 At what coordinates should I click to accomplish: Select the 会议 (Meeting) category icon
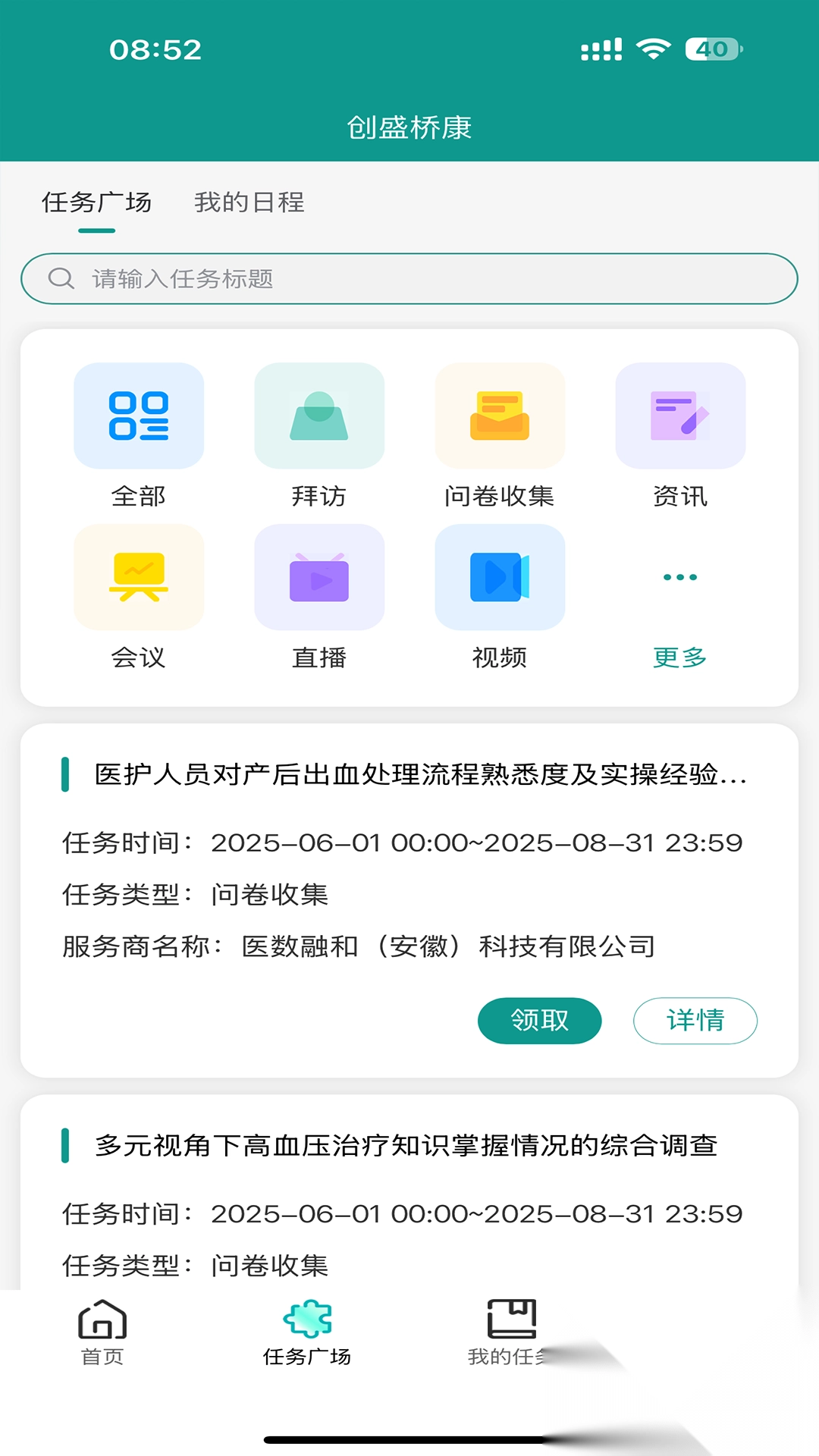139,577
